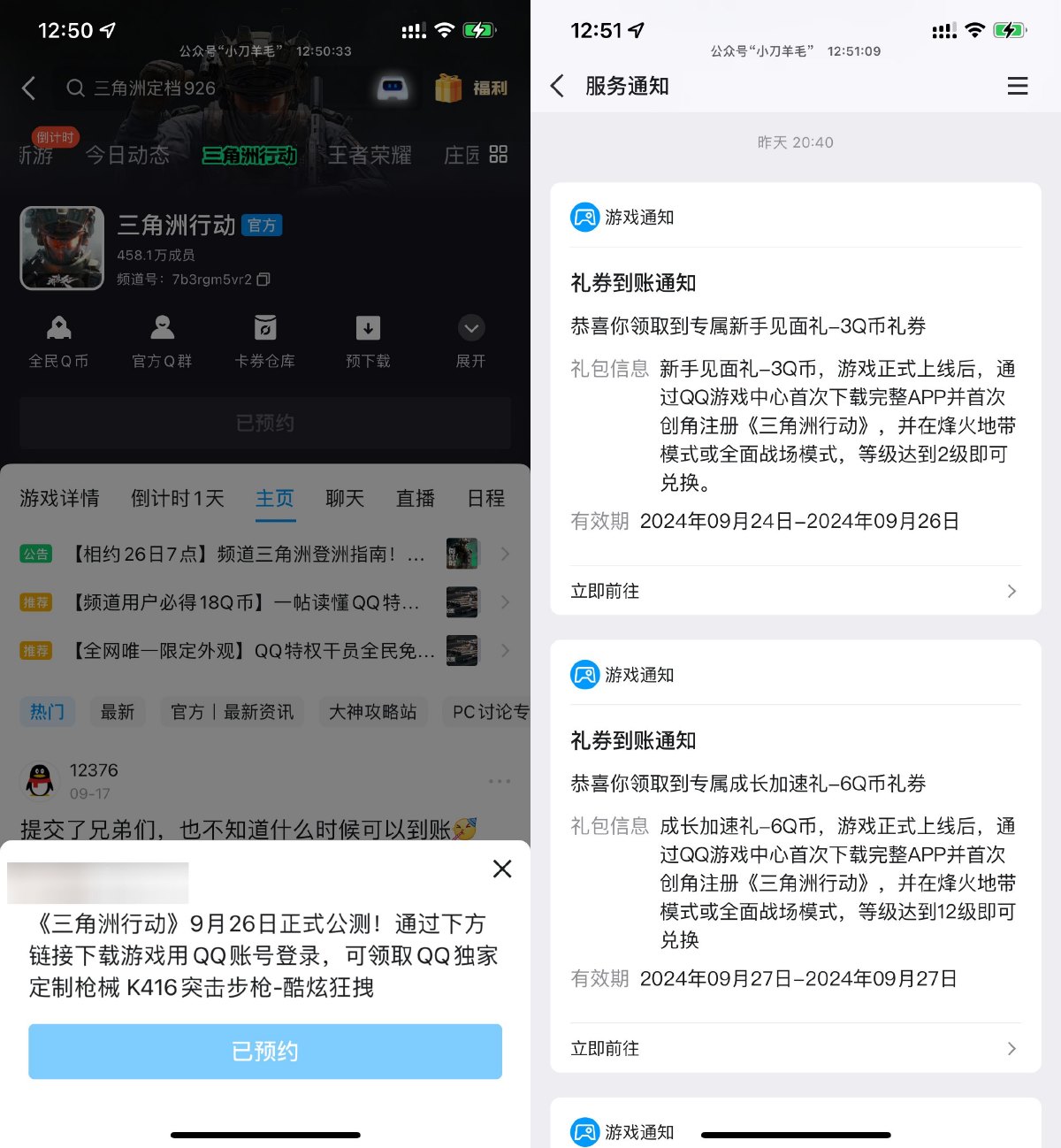Select the 最新 filter chip
The height and width of the screenshot is (1148, 1061).
coord(118,712)
